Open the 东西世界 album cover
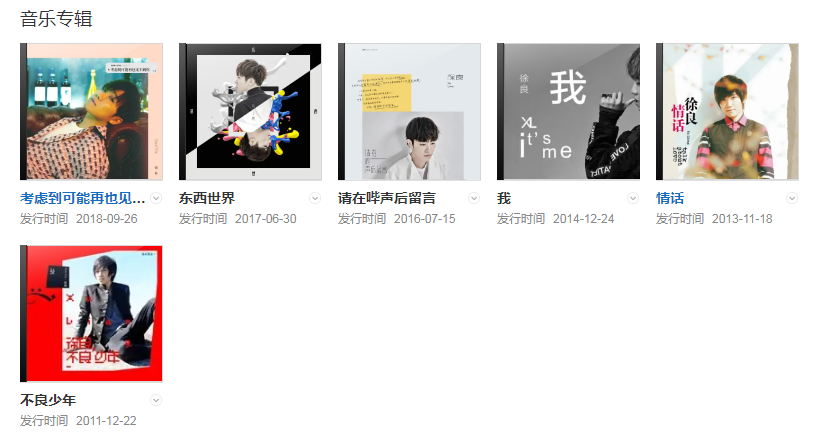This screenshot has height=443, width=822. click(250, 112)
